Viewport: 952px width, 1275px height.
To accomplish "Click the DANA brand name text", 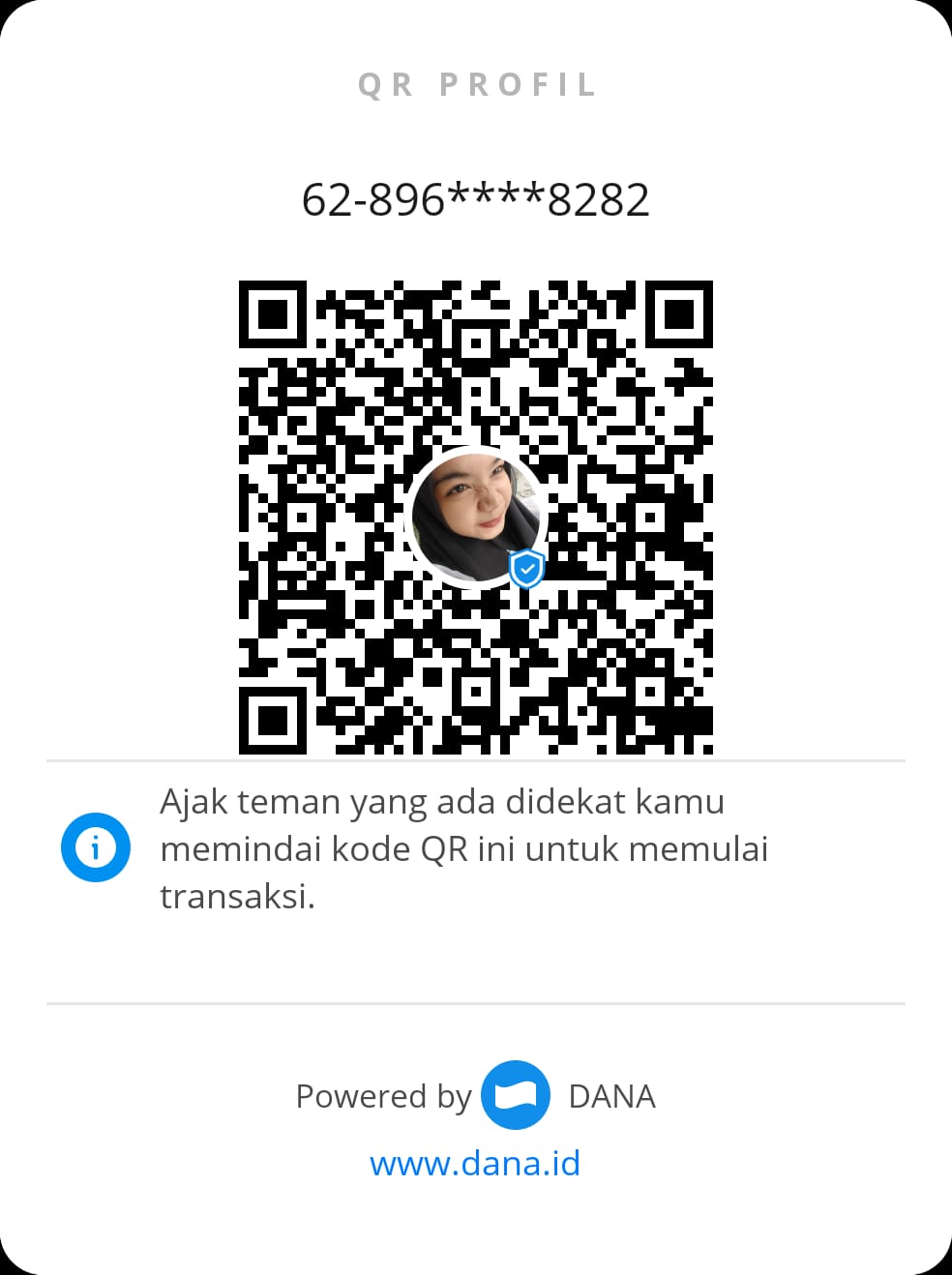I will tap(610, 1096).
